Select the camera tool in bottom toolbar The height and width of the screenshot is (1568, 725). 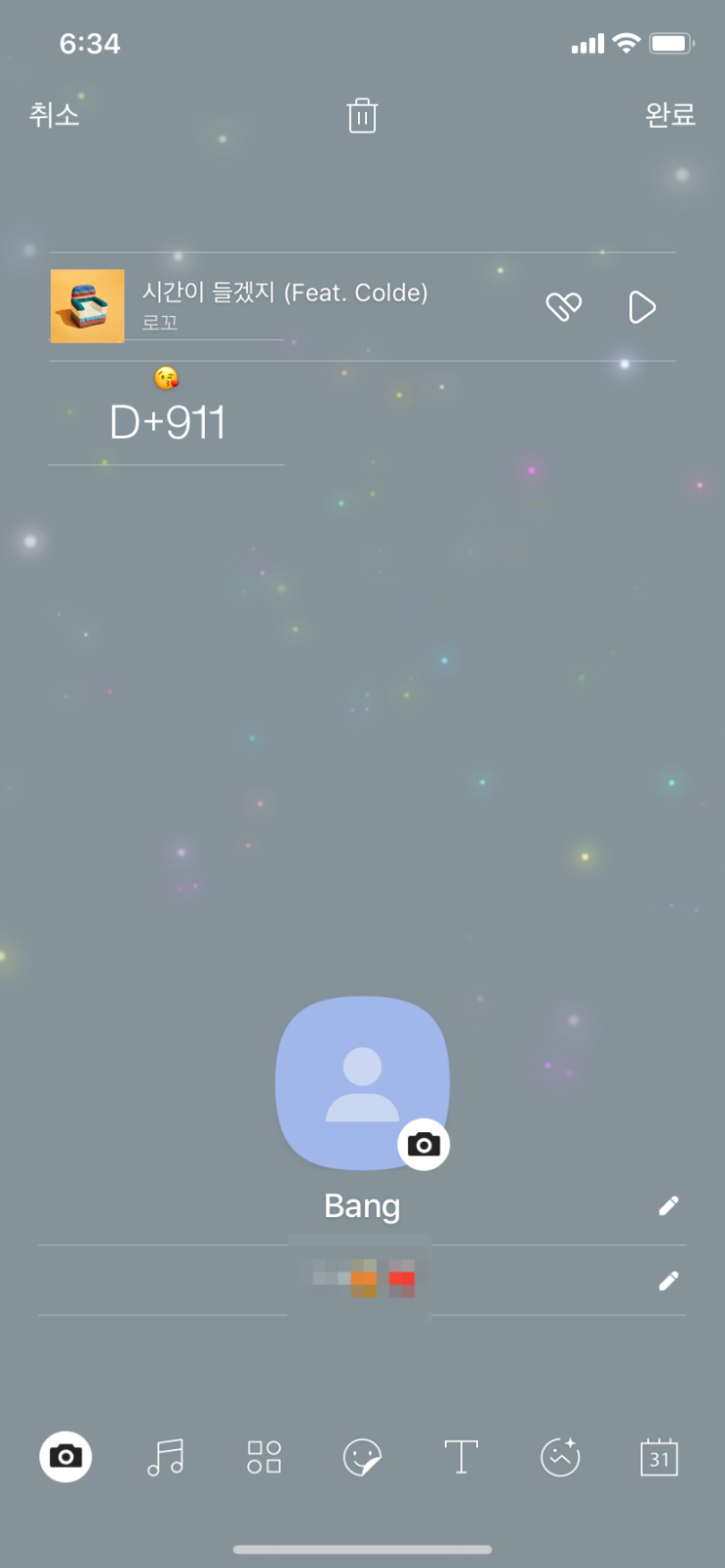coord(65,1457)
